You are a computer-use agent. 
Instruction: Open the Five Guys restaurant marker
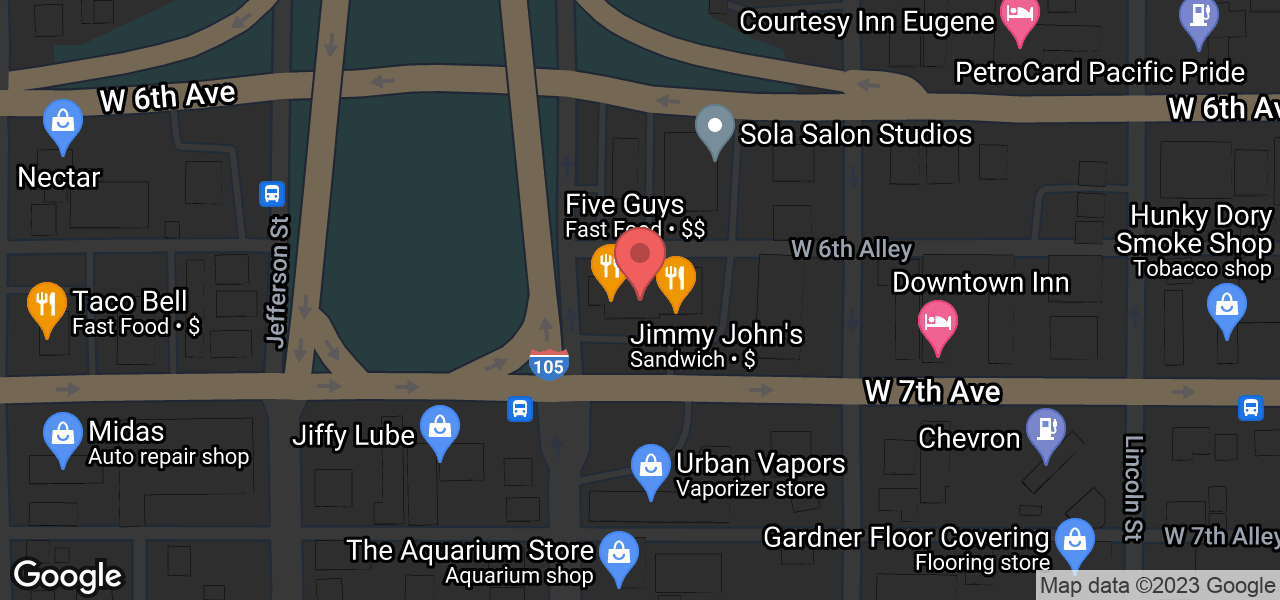(x=606, y=268)
